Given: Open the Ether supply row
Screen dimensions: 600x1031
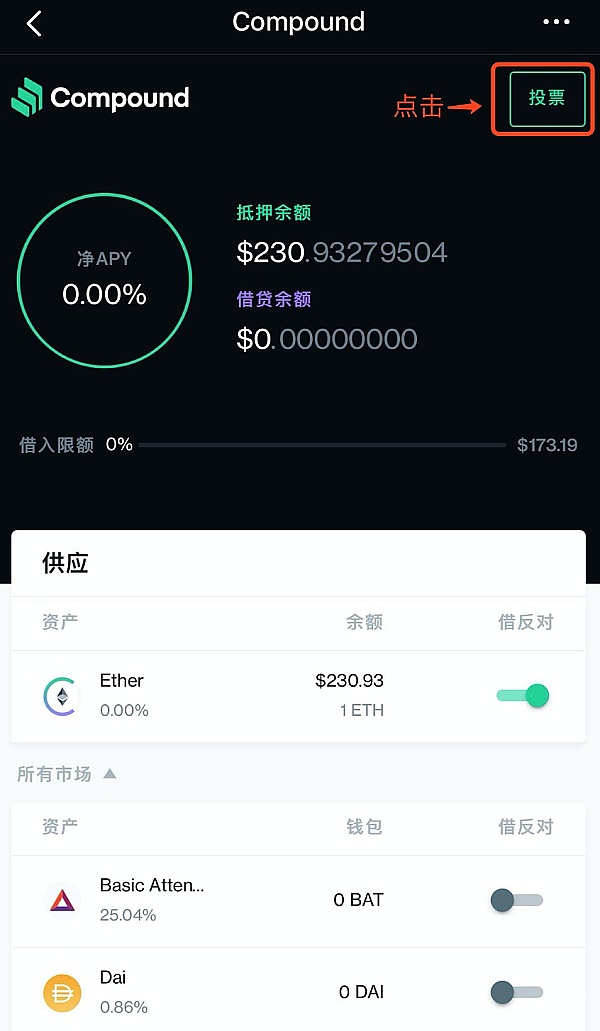Looking at the screenshot, I should point(298,696).
